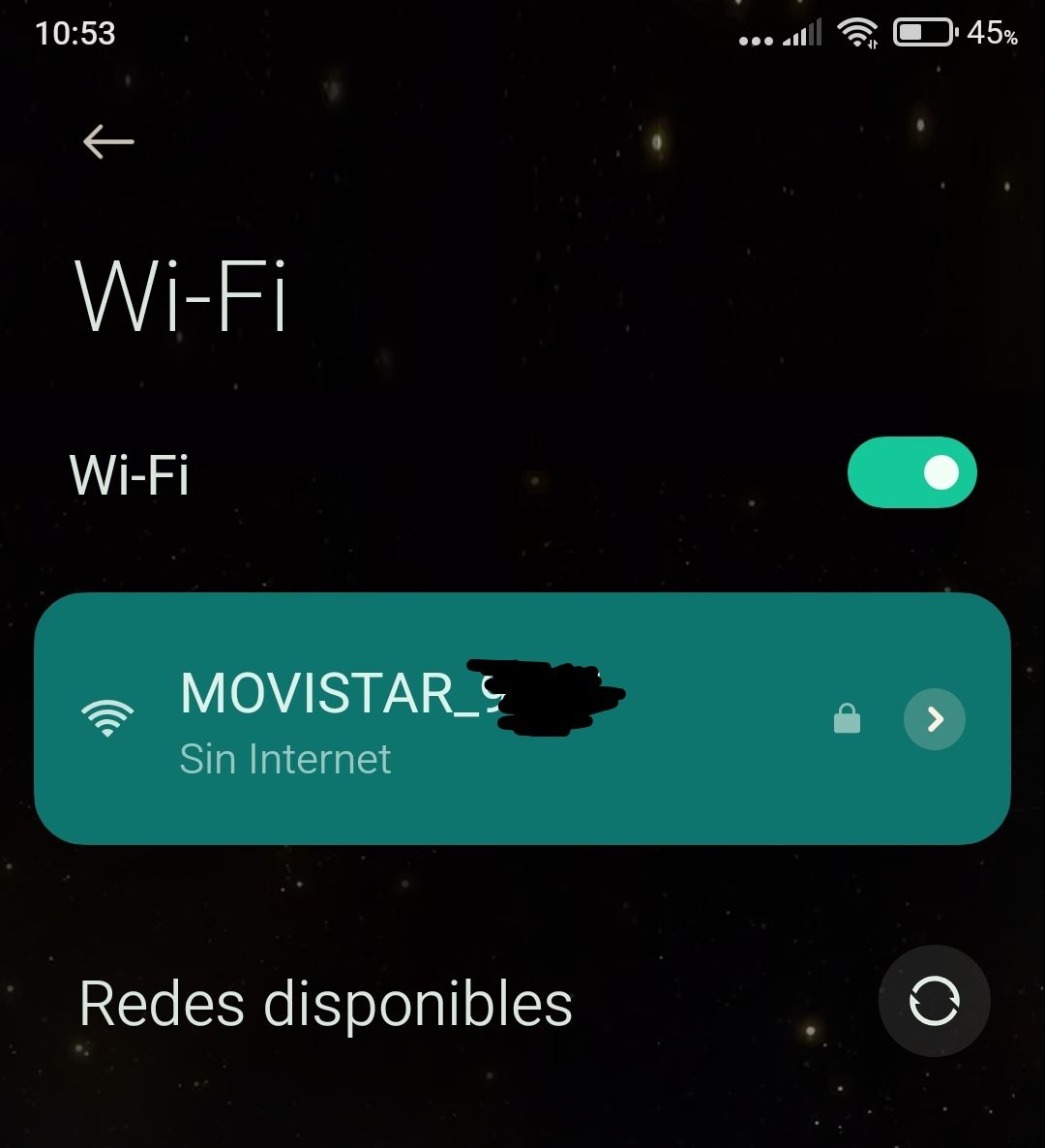Go back using the arrow icon
1045x1148 pixels.
(108, 142)
